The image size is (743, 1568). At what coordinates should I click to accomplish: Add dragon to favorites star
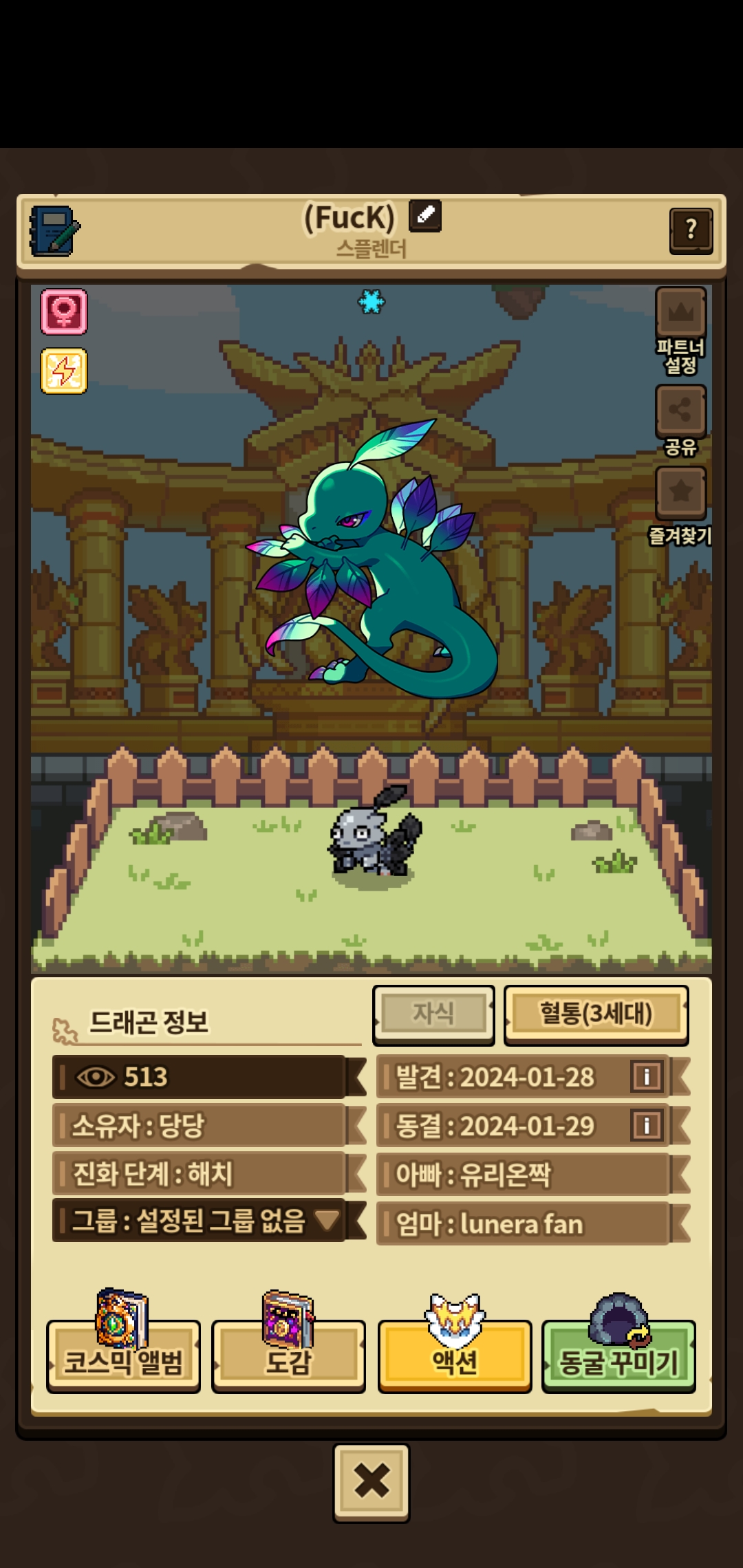(x=680, y=492)
